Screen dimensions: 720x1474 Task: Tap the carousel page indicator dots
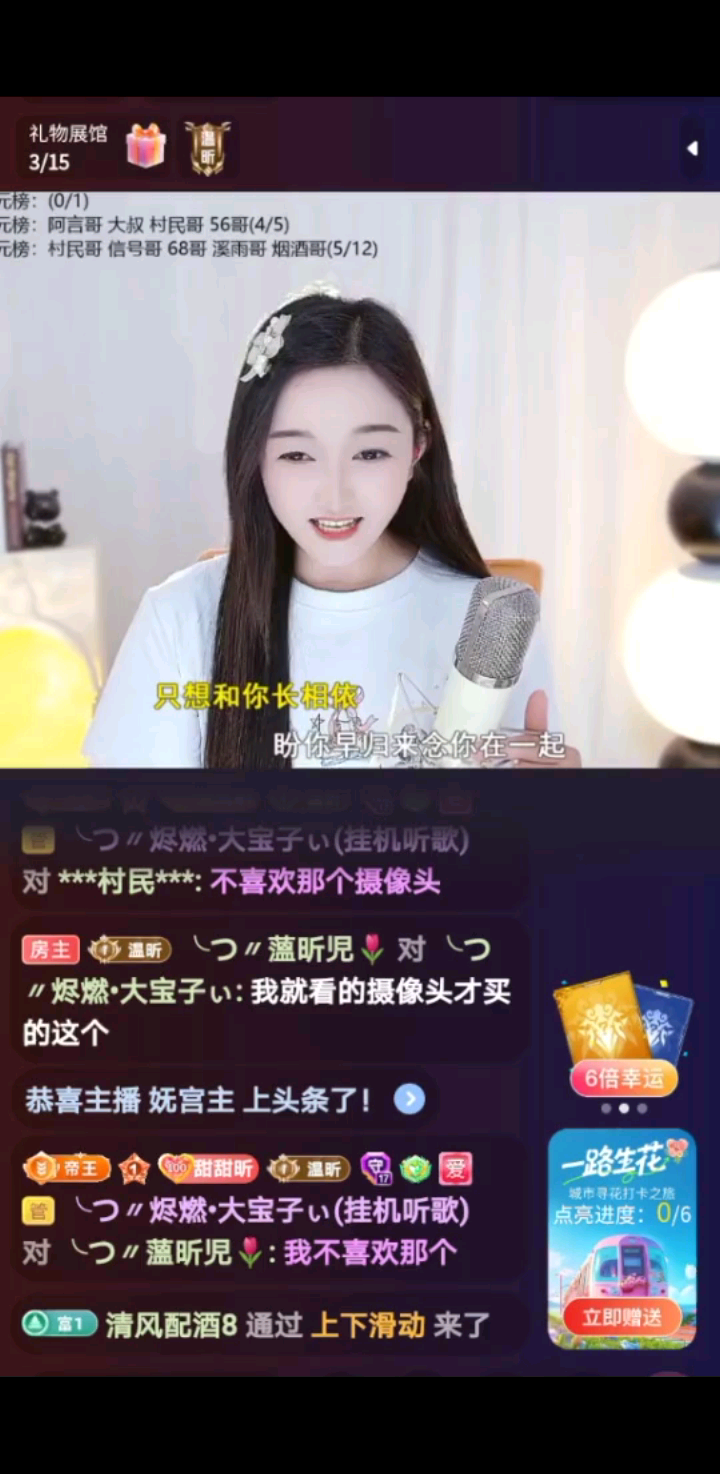pos(623,1108)
